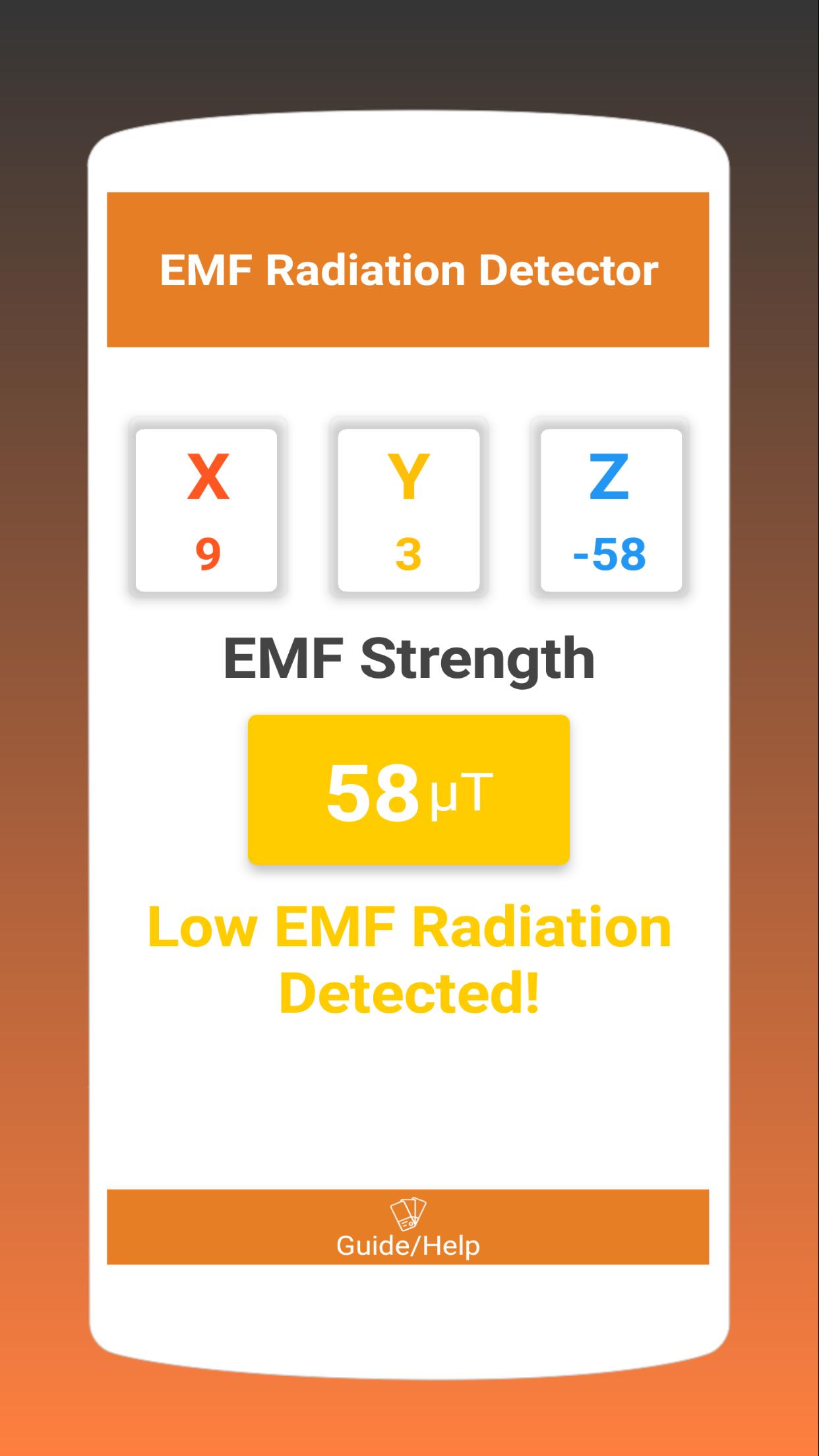Screen dimensions: 819x1456
Task: Open the Guide/Help section
Action: pos(408,1228)
